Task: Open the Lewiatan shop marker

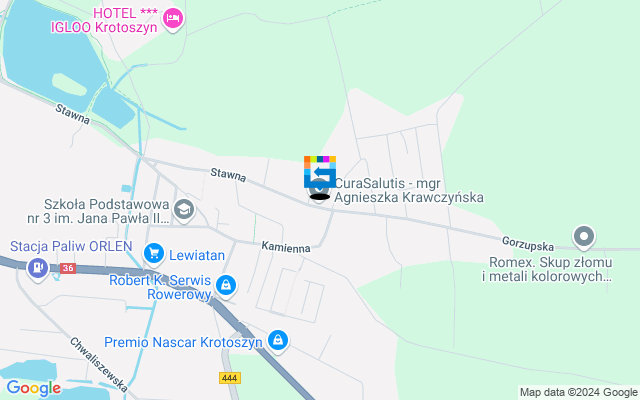Action: click(x=153, y=254)
